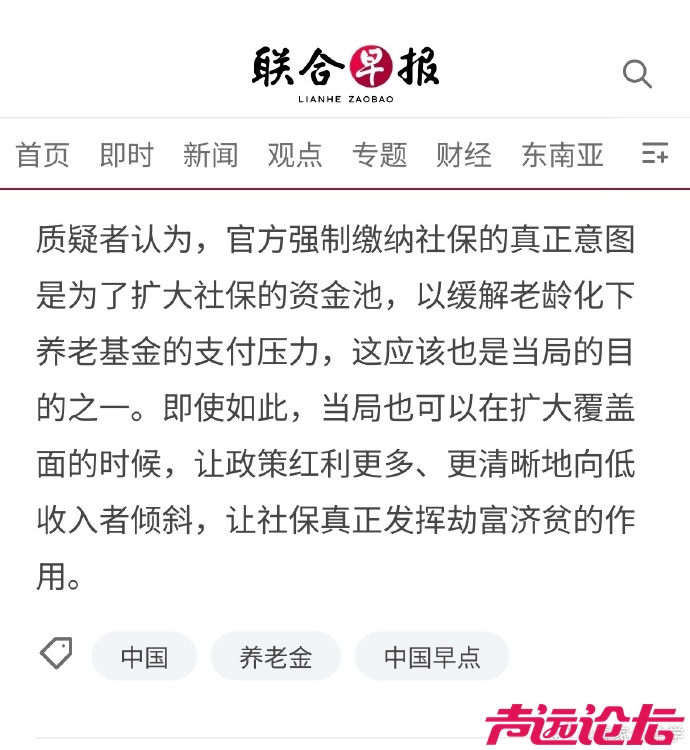Open the 养老金 tag chip
690x750 pixels.
276,657
